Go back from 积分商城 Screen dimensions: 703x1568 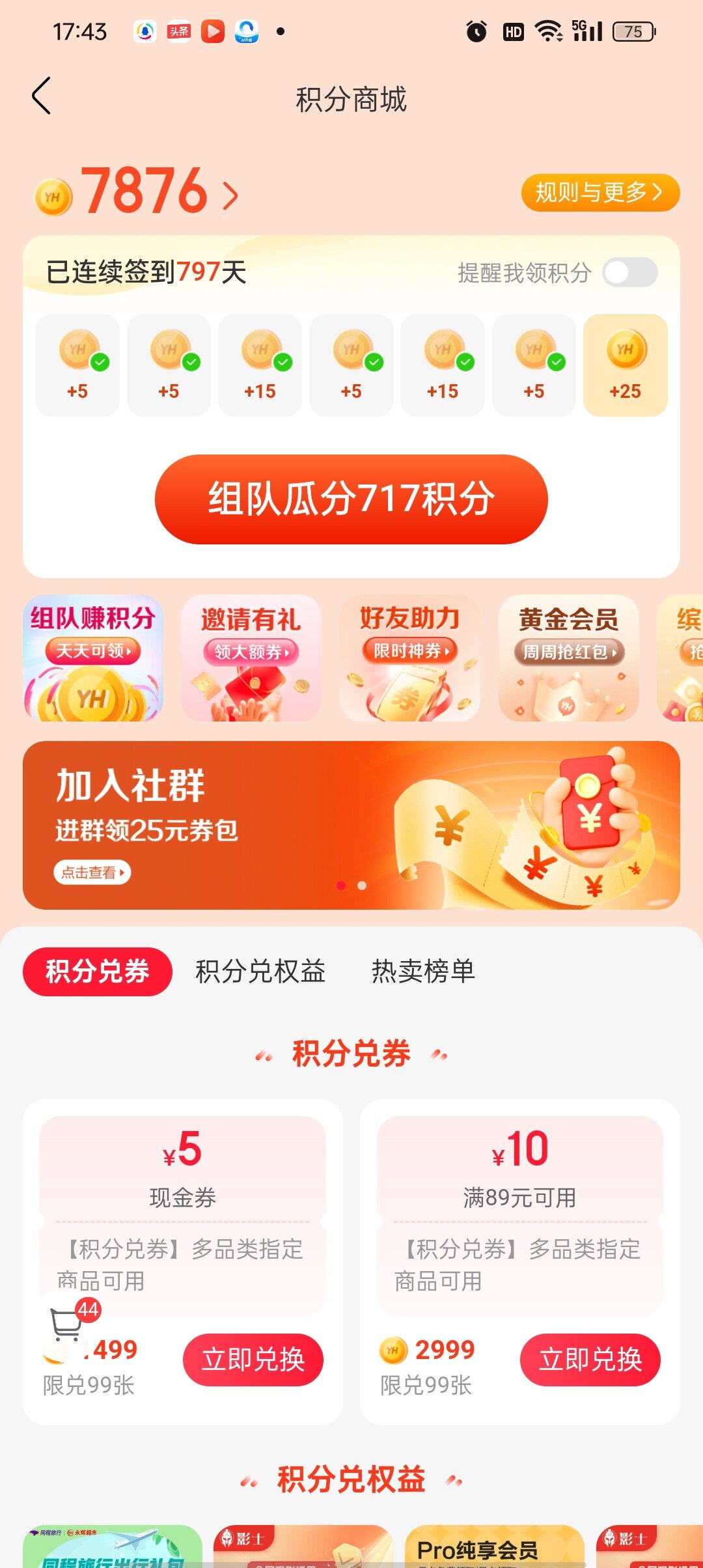[41, 96]
